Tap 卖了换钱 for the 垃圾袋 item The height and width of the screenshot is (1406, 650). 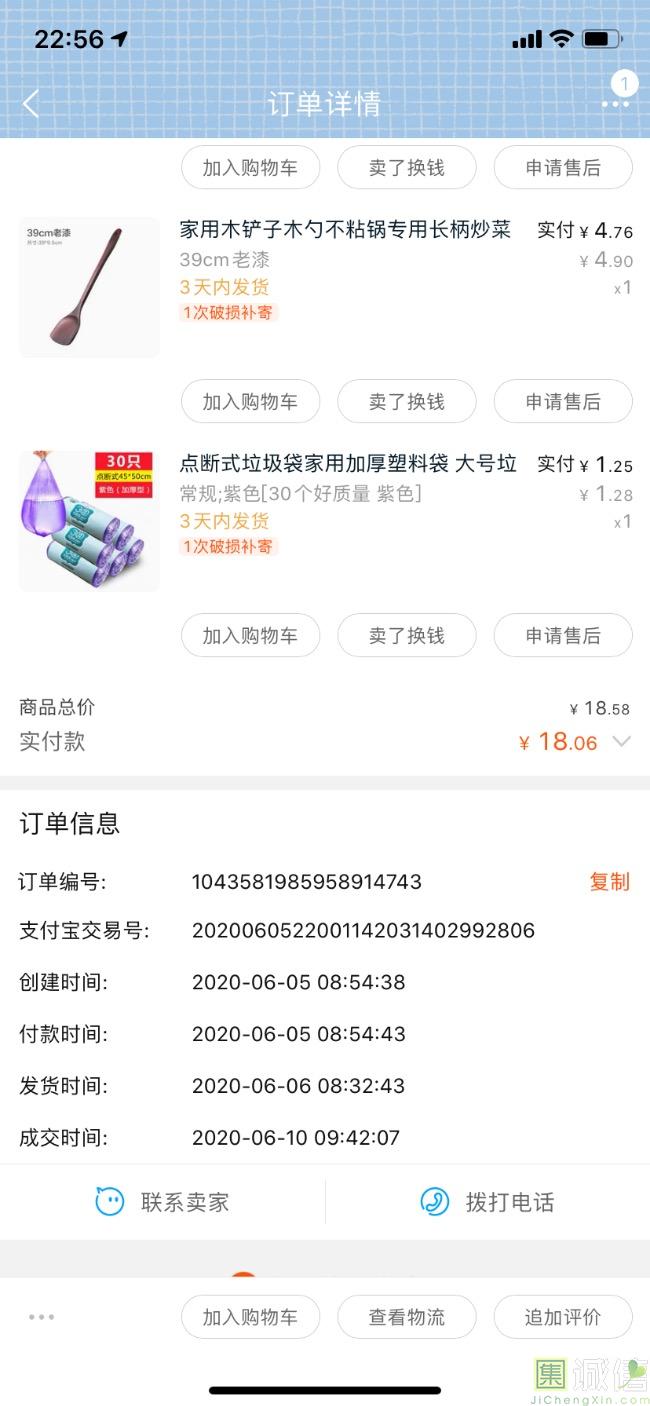(x=406, y=636)
